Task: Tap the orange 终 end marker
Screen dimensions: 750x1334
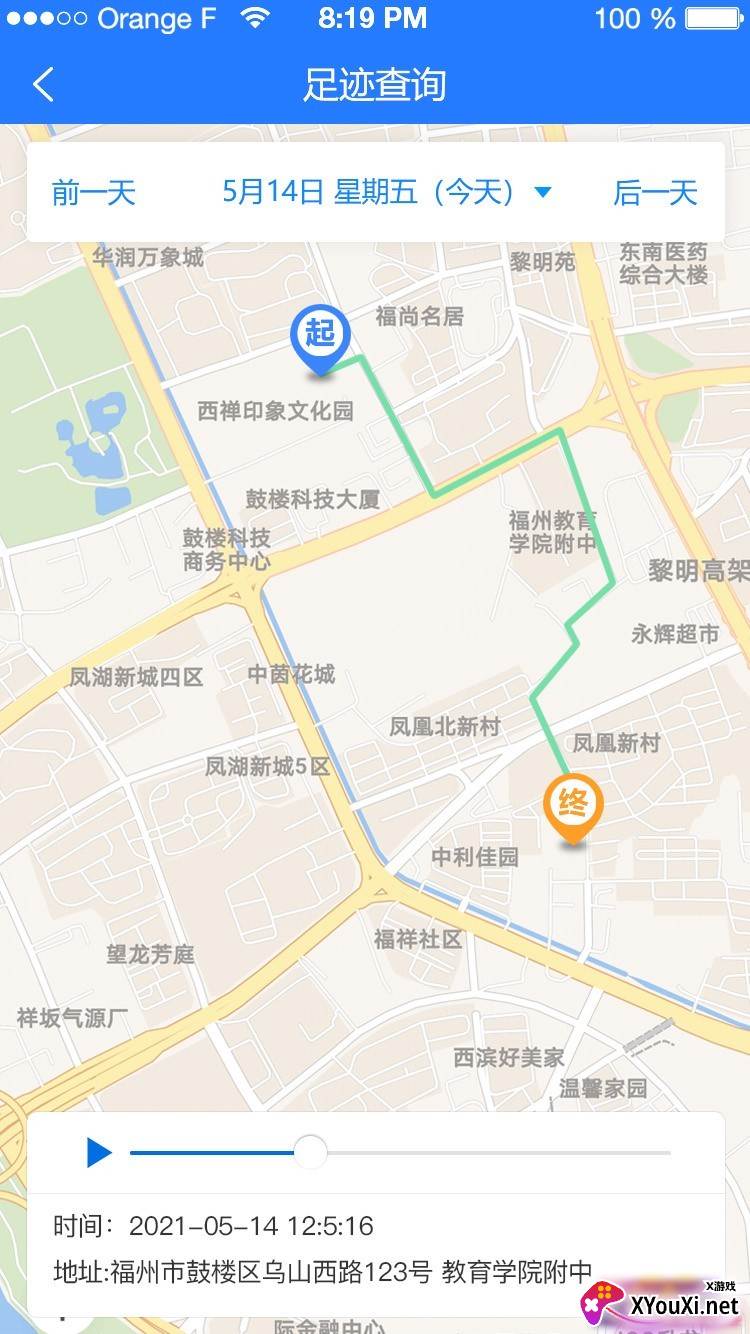Action: point(572,805)
